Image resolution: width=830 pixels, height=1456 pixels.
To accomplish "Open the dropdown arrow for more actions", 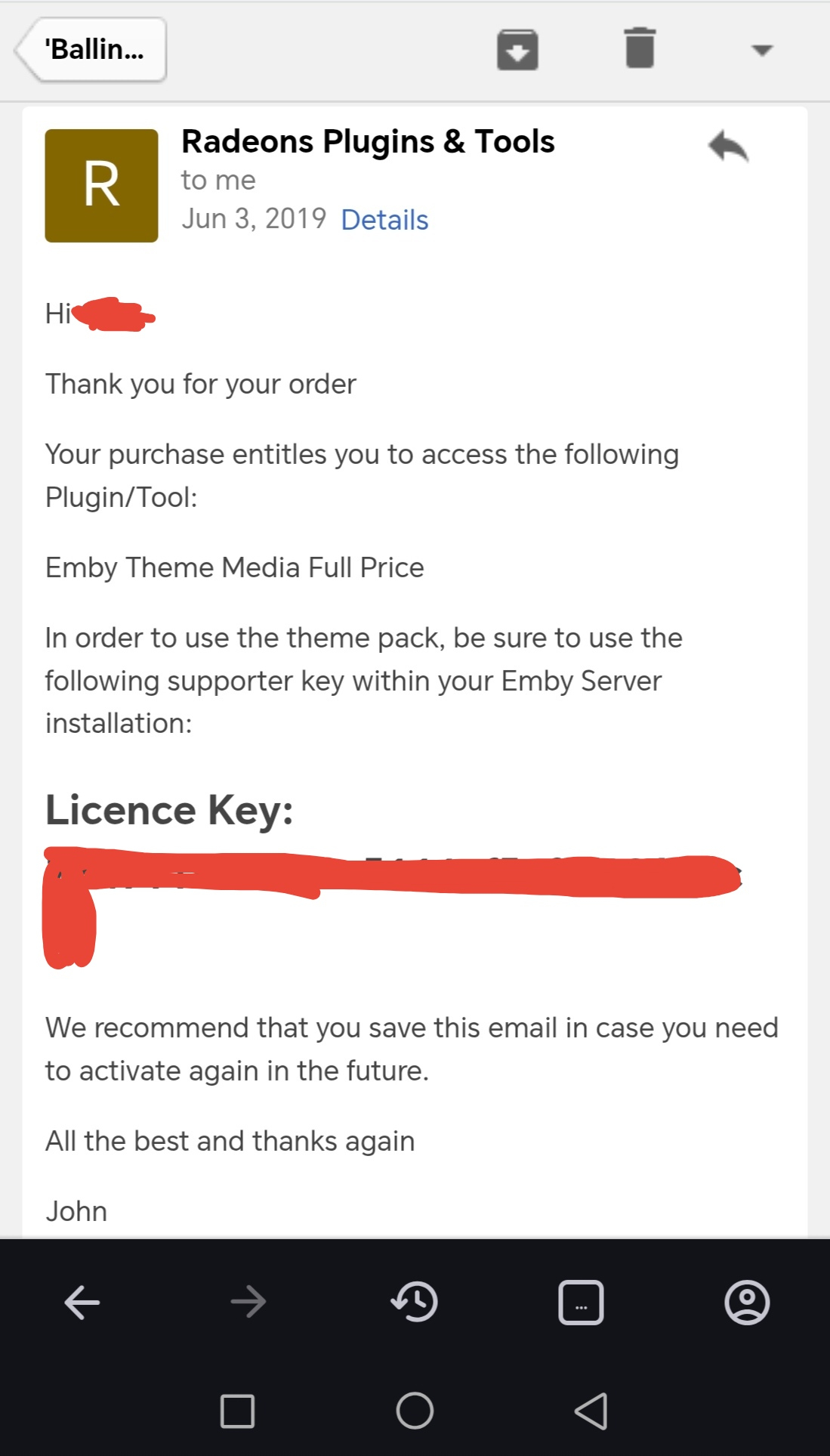I will (762, 50).
